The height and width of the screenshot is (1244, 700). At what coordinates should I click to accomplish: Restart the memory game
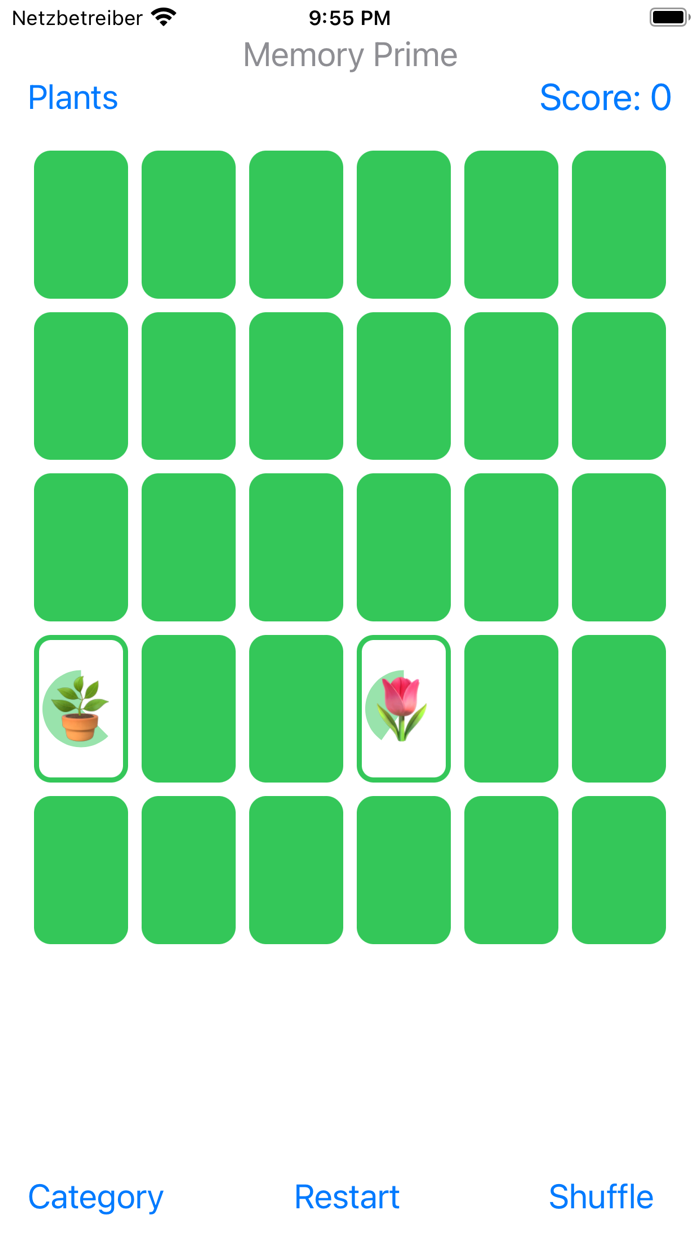pos(347,1197)
